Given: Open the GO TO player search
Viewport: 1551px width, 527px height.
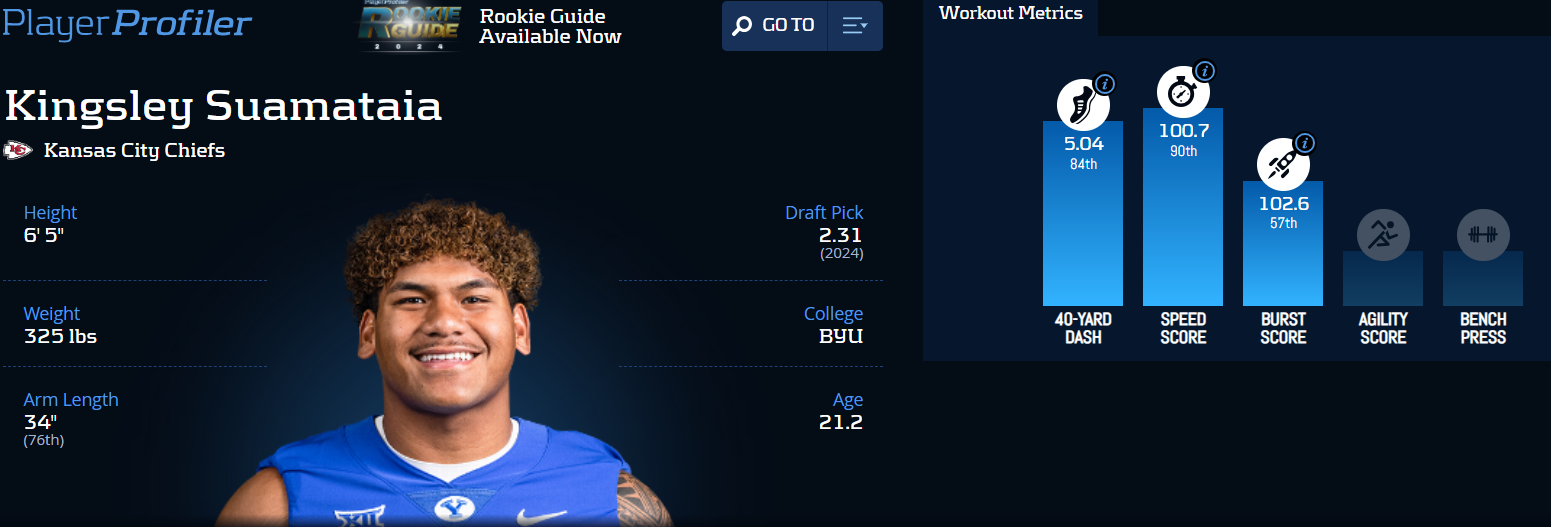Looking at the screenshot, I should click(x=774, y=26).
